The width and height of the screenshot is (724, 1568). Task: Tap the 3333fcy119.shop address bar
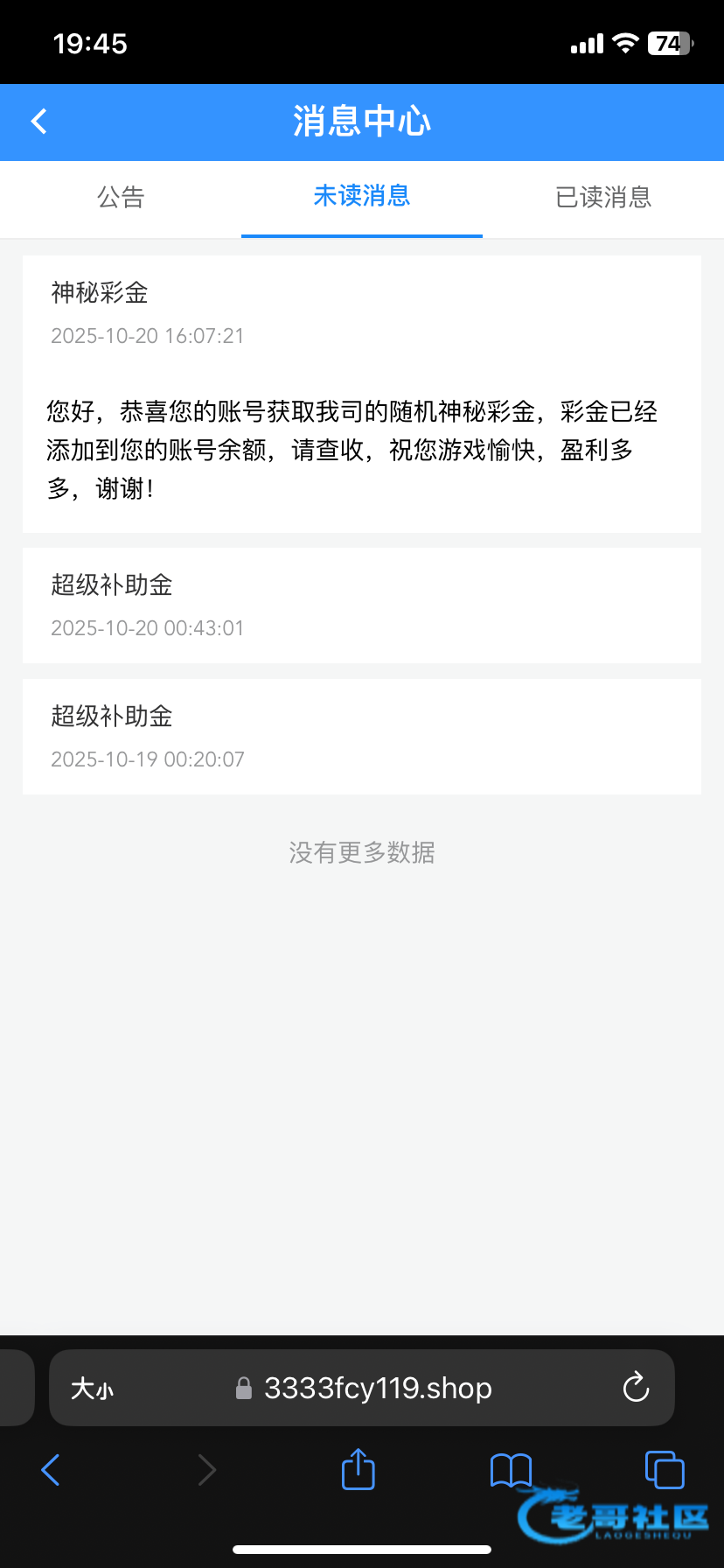click(364, 1389)
